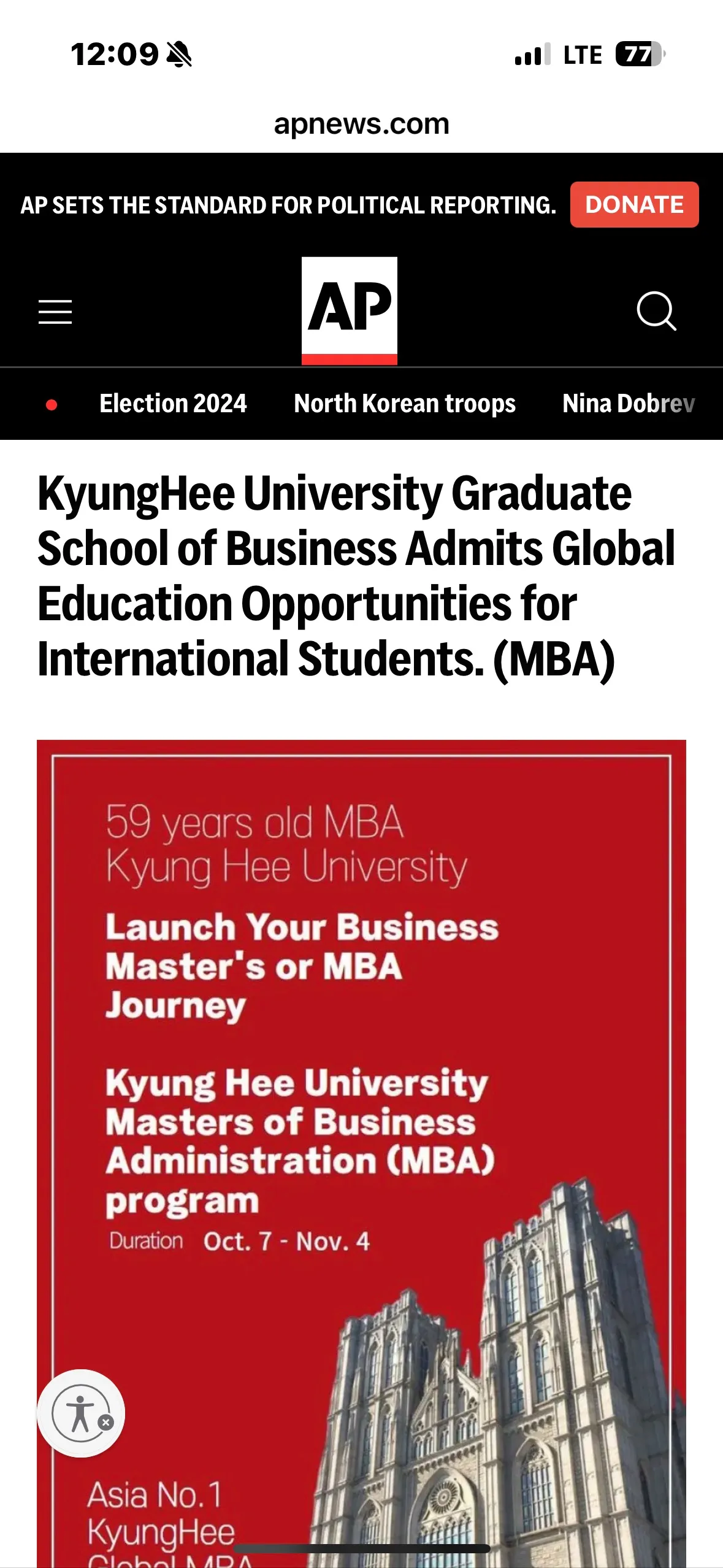Open the search magnifier icon
Screen dimensions: 723x1568
(x=656, y=312)
